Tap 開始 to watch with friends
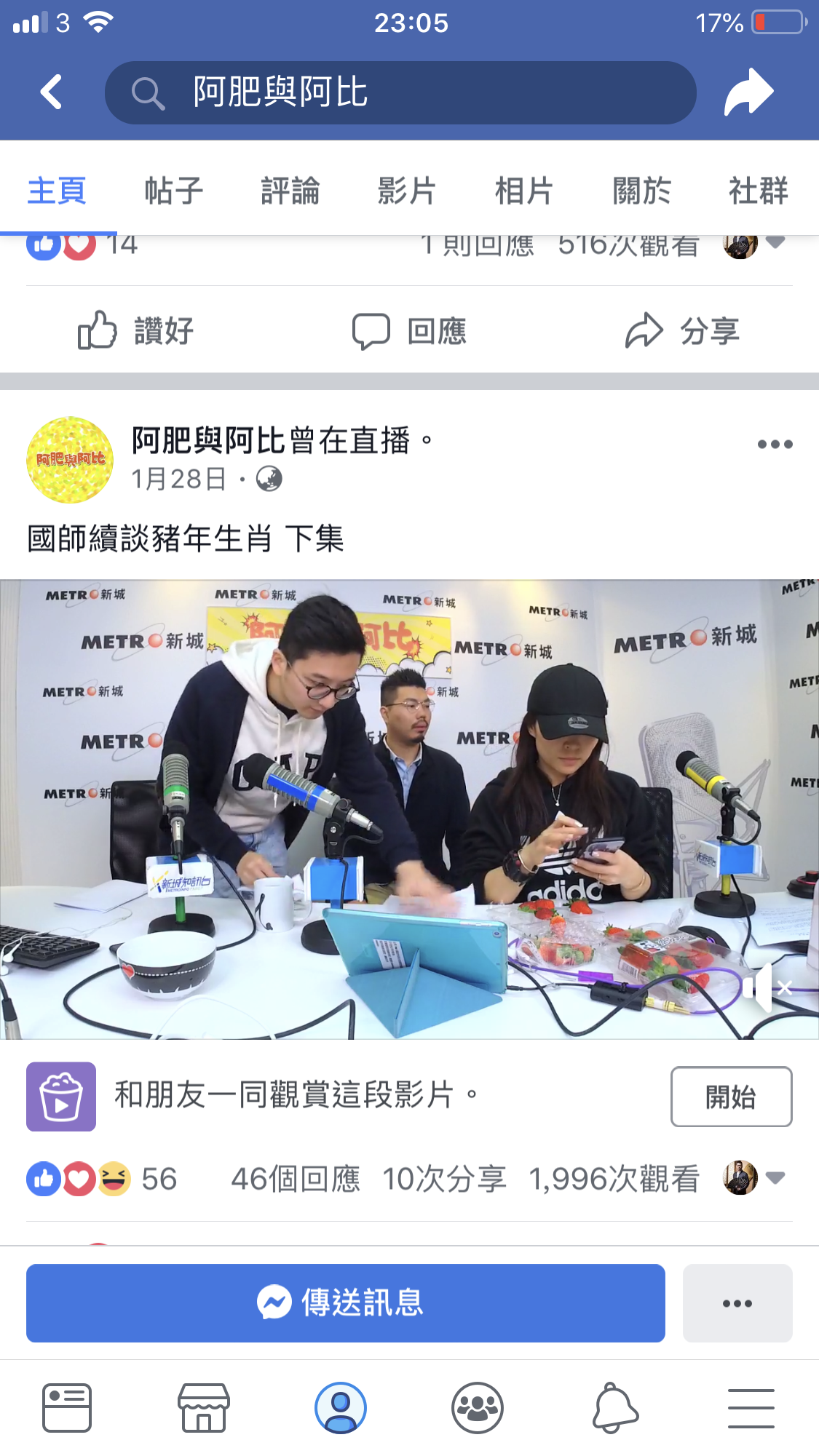 click(x=731, y=1097)
